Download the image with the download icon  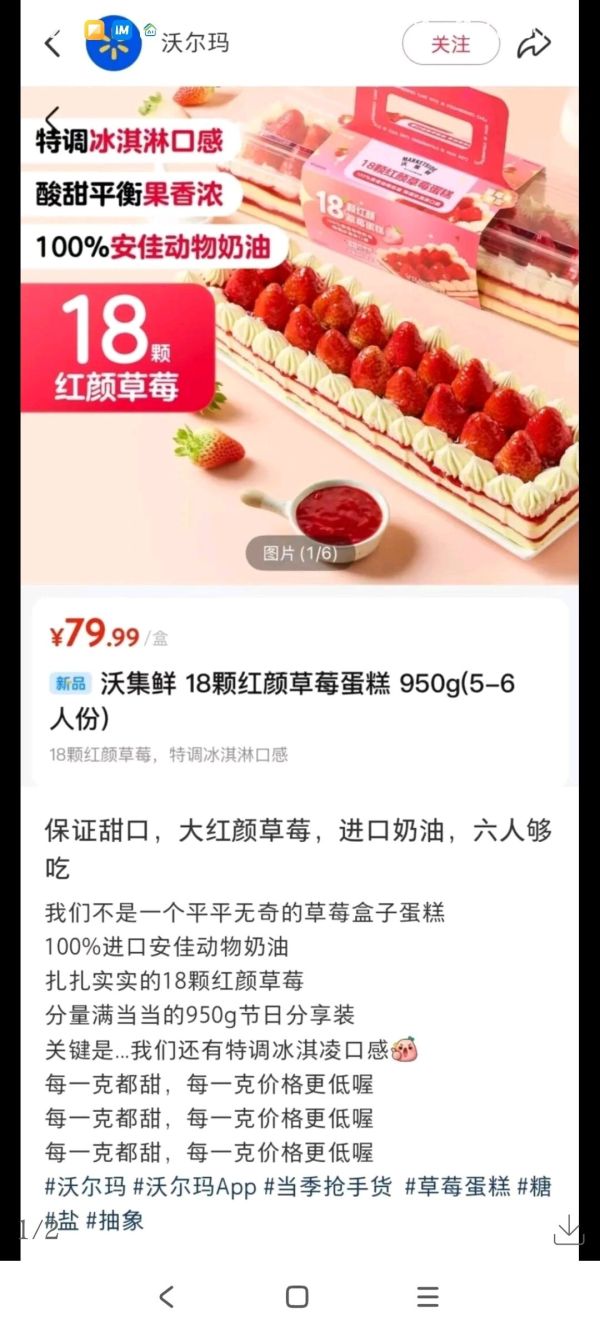(x=568, y=1230)
